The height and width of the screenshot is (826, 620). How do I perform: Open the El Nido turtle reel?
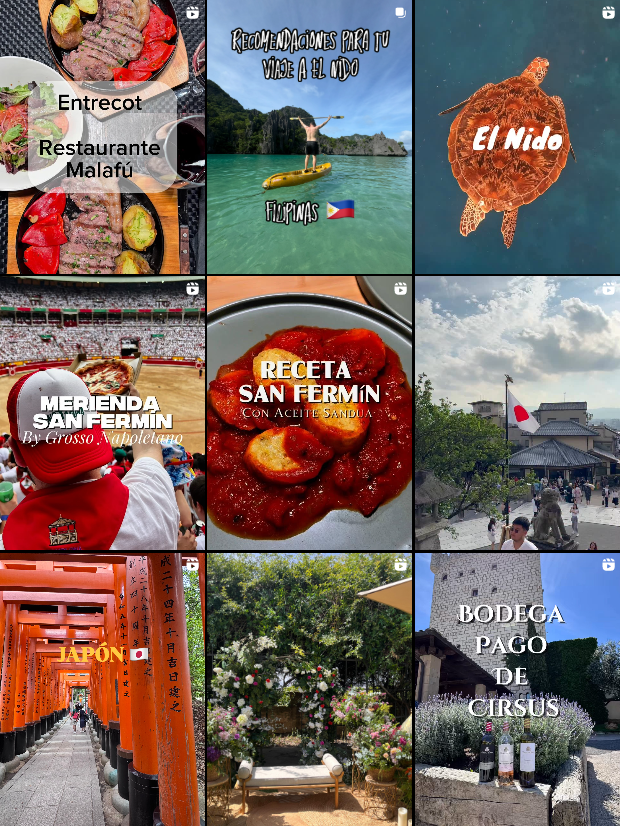pyautogui.click(x=517, y=137)
